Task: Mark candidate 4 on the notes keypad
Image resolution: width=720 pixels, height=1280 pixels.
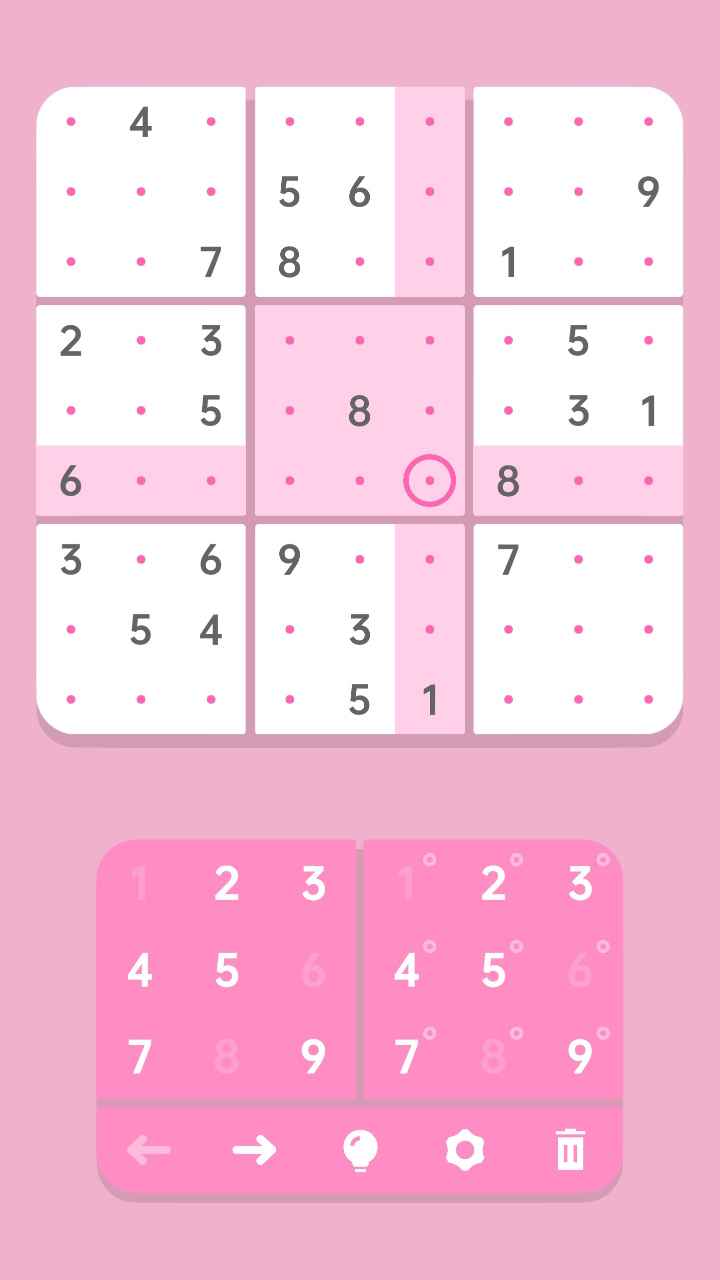Action: (x=407, y=971)
